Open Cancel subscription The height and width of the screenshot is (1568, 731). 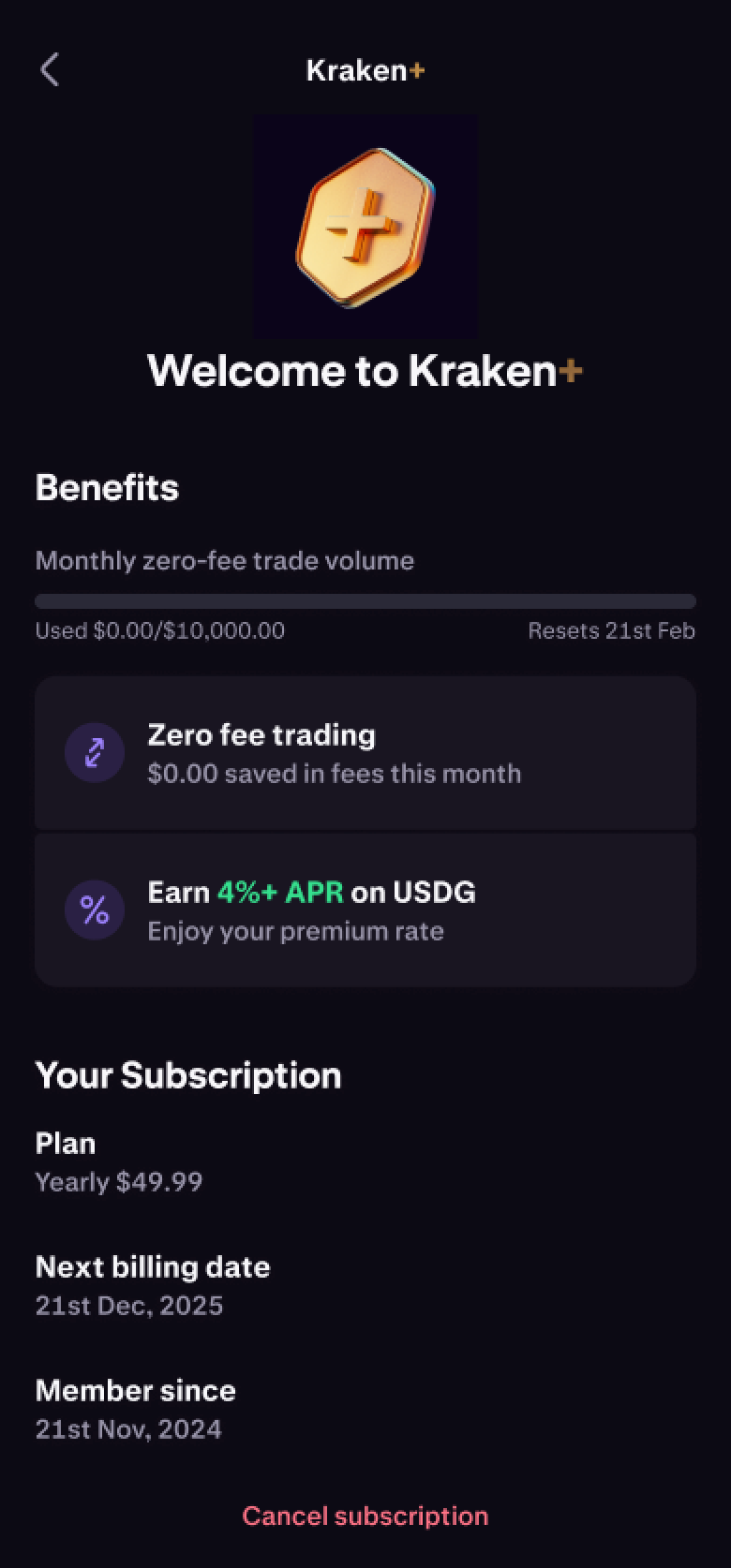click(x=365, y=1516)
